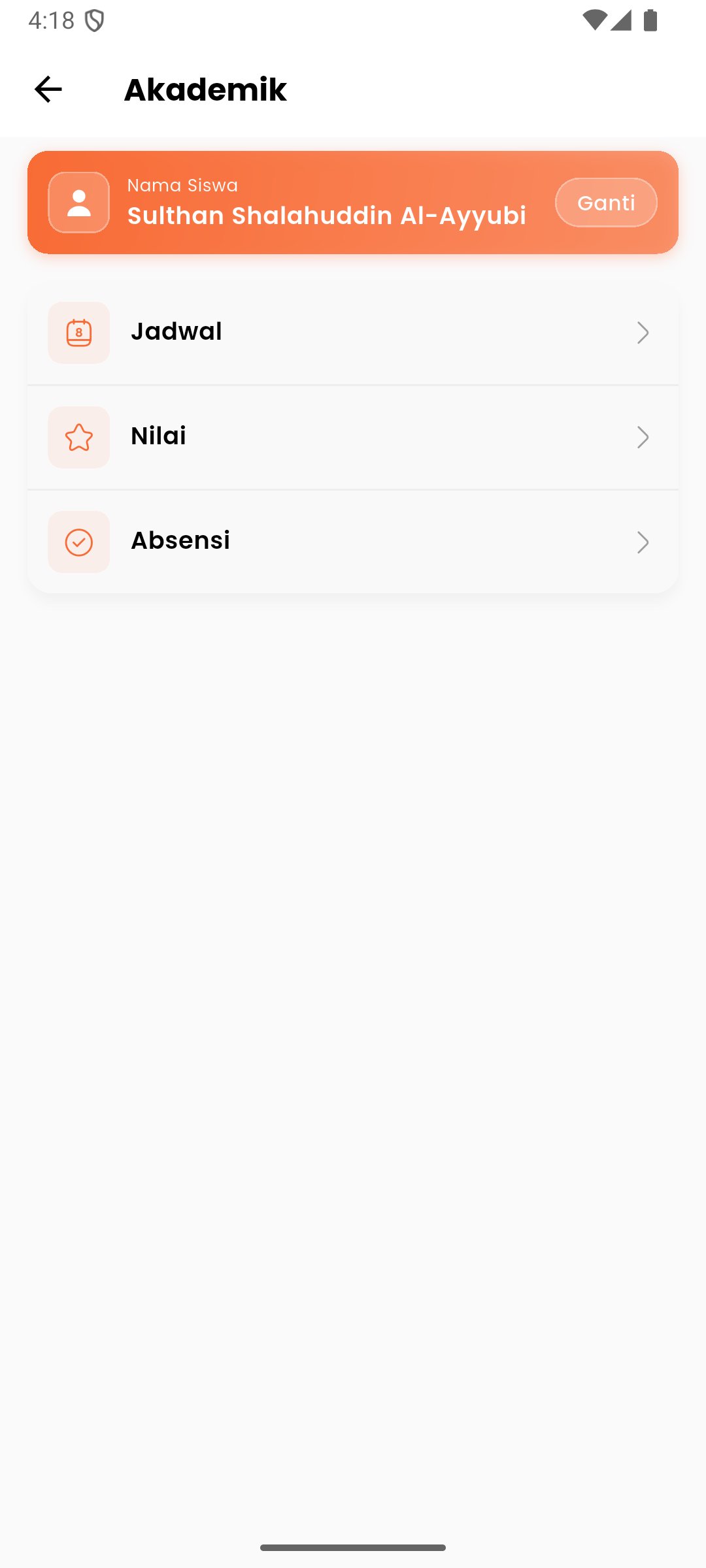Click the star icon next to Nilai
The width and height of the screenshot is (706, 1568).
click(x=78, y=437)
